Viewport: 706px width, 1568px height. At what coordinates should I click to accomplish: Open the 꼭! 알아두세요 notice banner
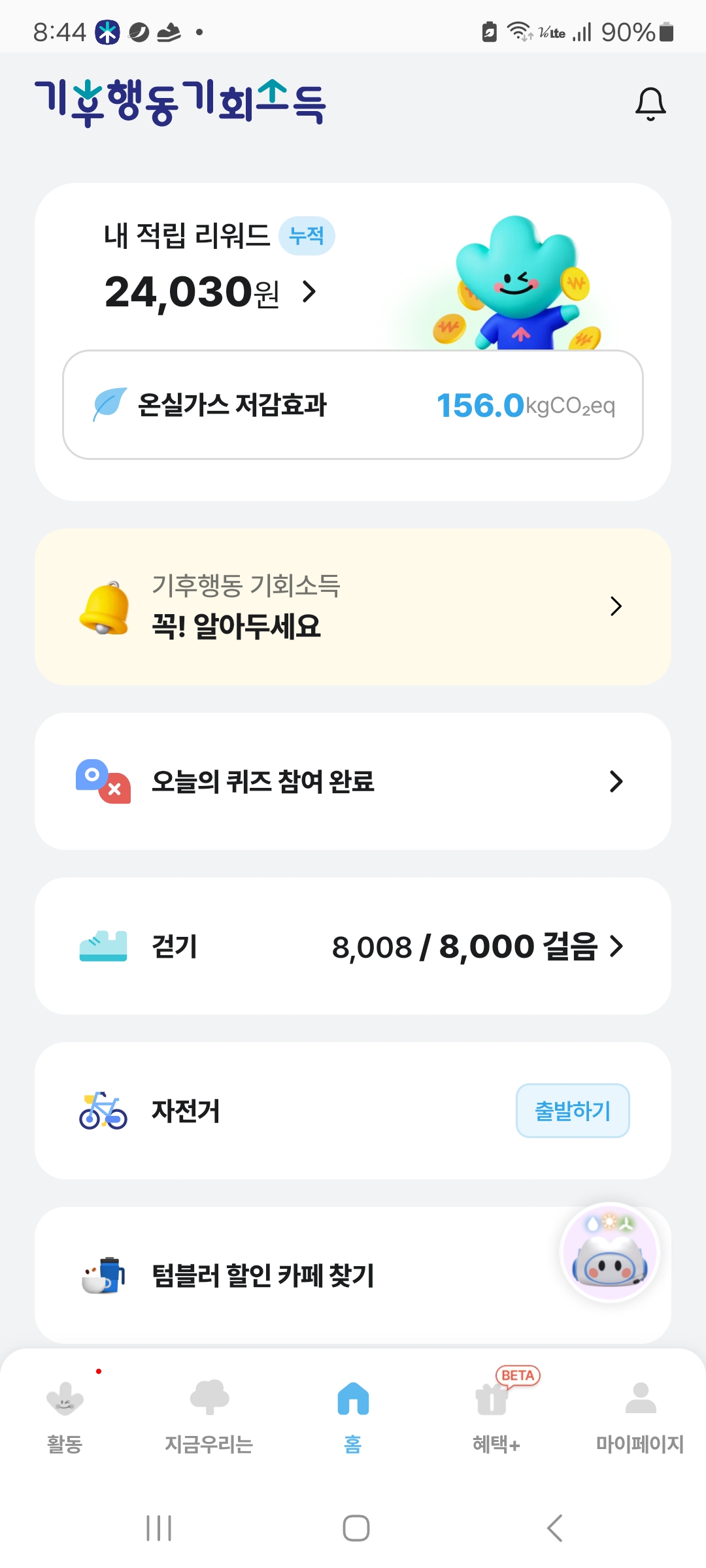click(353, 607)
